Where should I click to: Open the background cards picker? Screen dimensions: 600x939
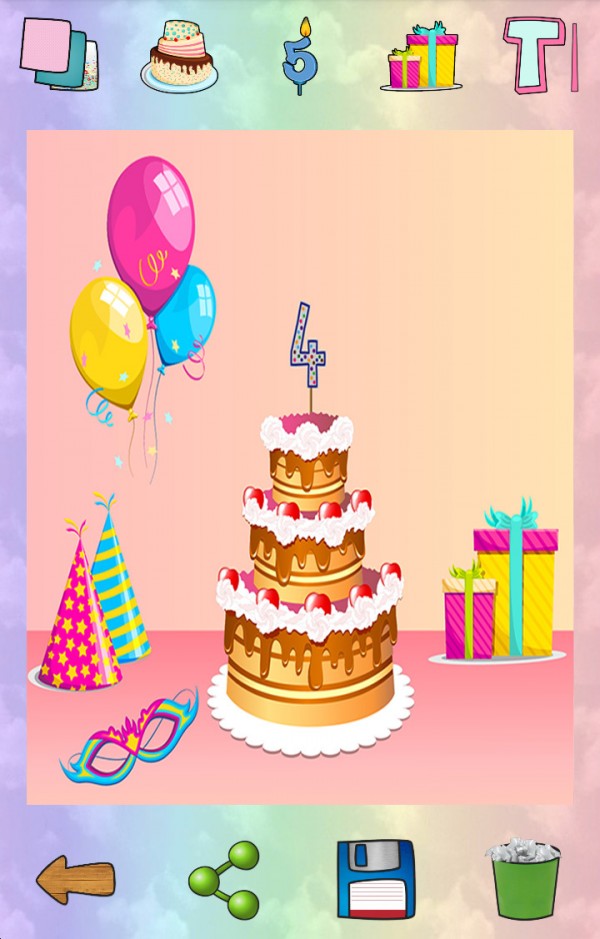tap(58, 56)
